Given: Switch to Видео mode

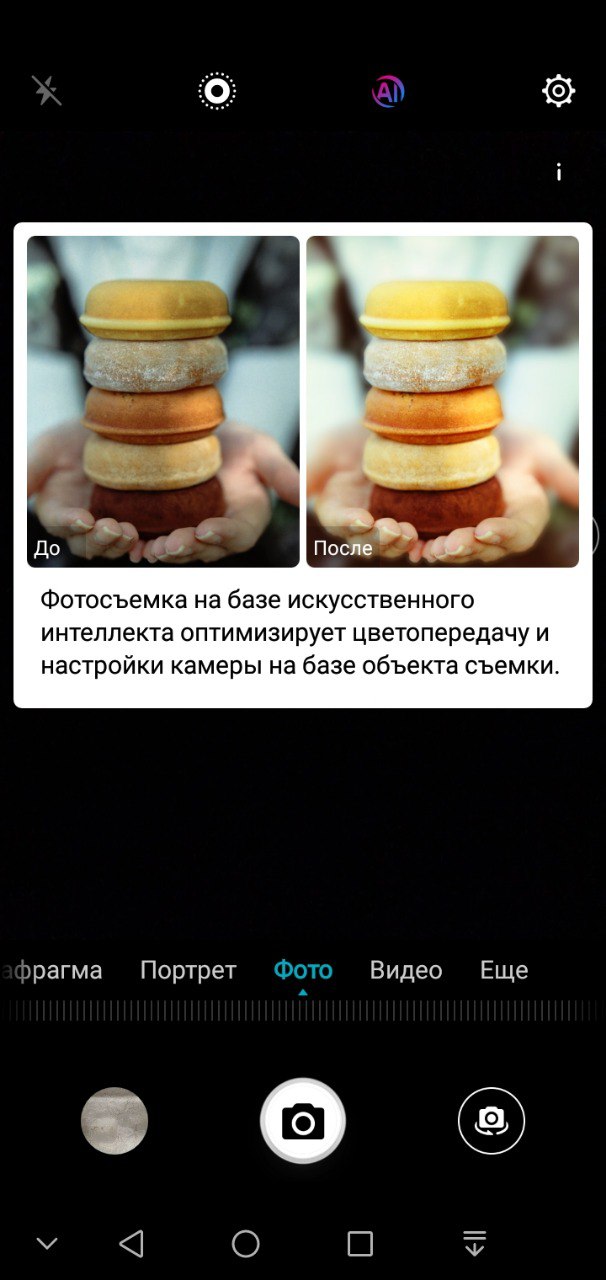Looking at the screenshot, I should coord(406,970).
